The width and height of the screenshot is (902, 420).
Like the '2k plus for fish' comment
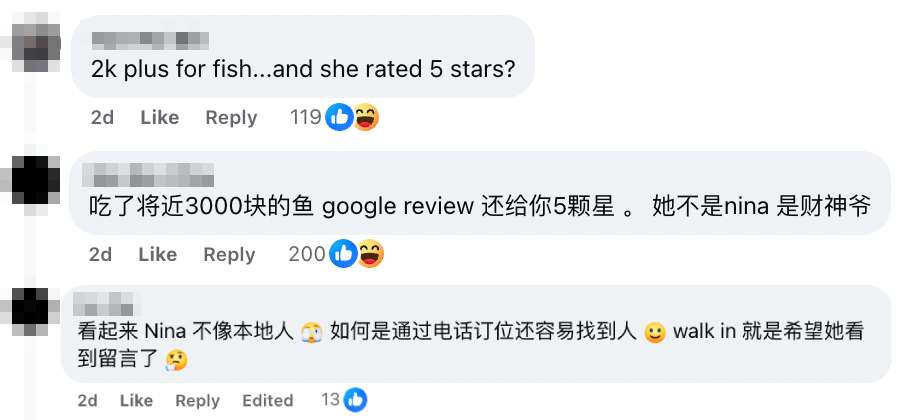click(159, 118)
